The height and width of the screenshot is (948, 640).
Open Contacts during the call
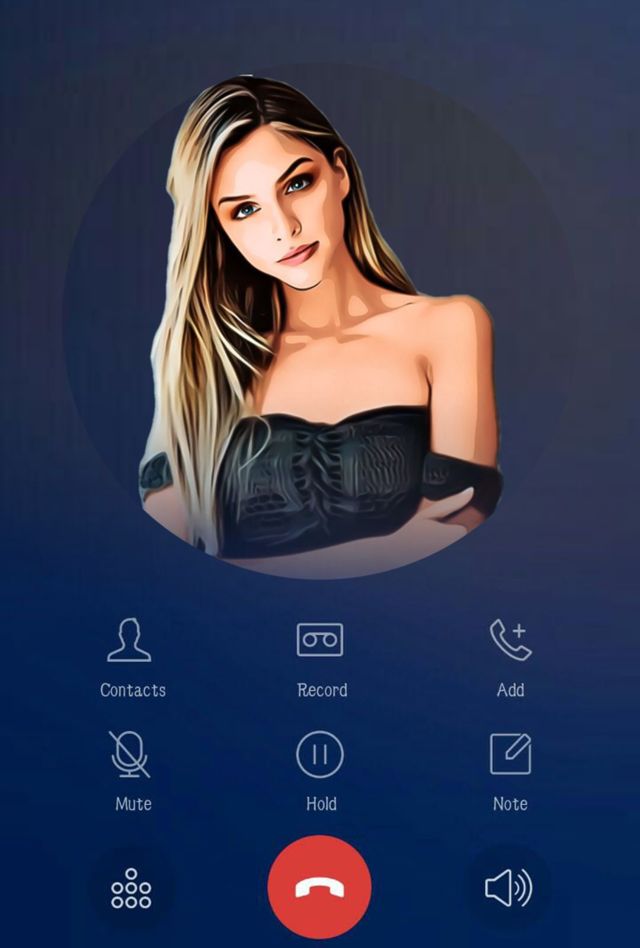click(130, 642)
